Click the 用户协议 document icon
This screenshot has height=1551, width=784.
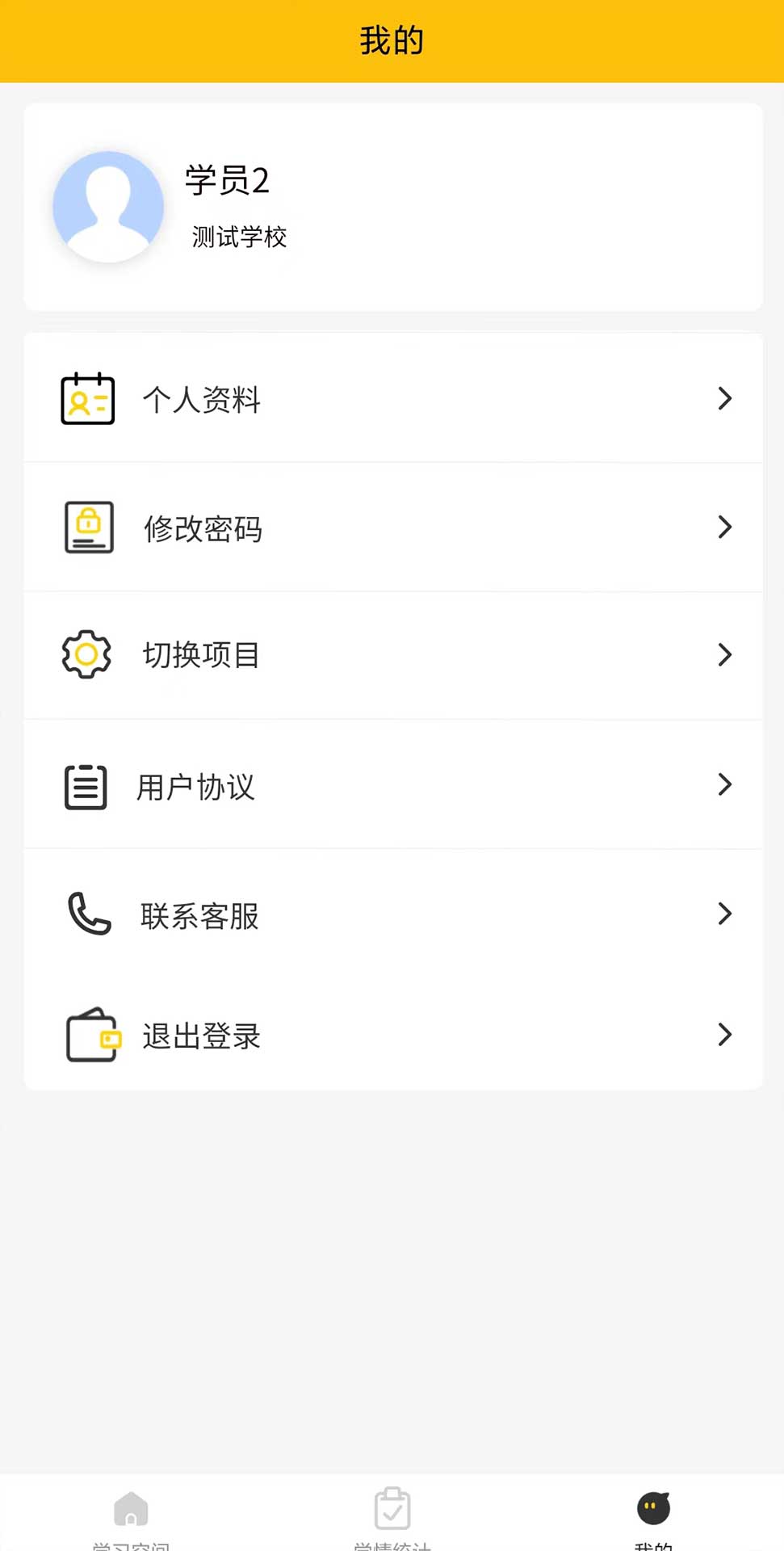pos(85,784)
